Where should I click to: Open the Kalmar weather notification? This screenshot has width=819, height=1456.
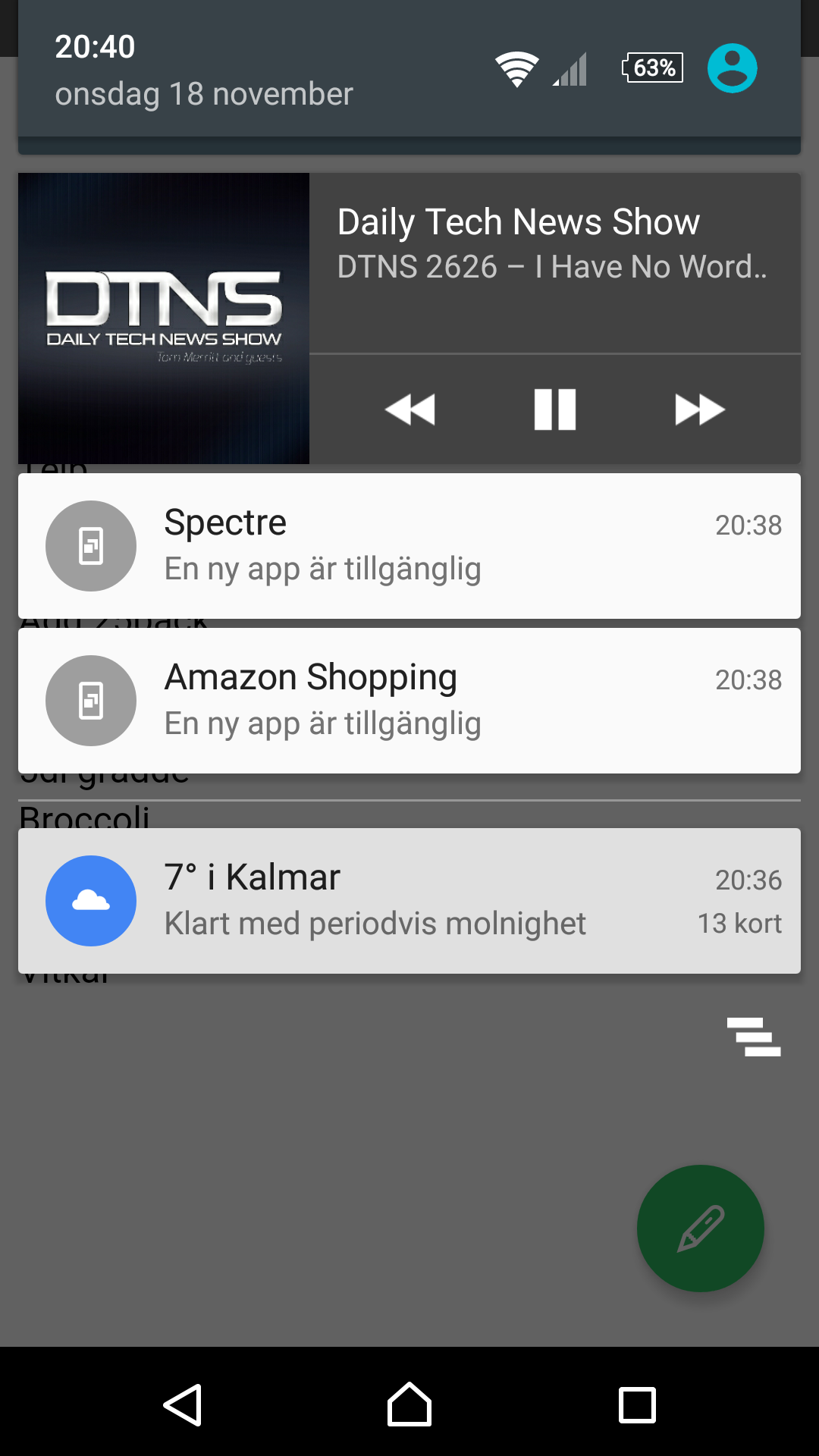click(x=409, y=901)
